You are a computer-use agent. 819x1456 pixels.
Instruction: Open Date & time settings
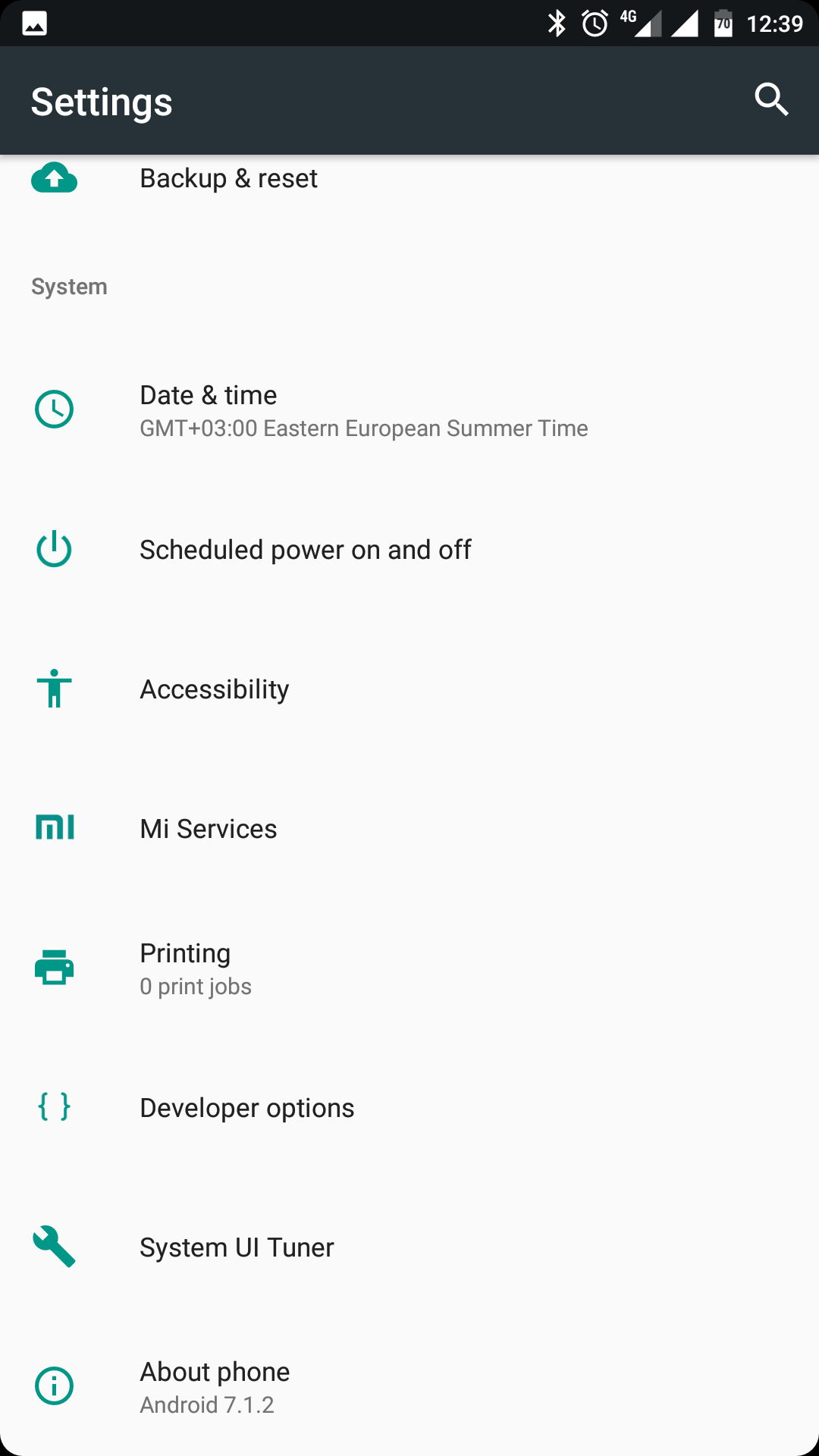tap(409, 410)
